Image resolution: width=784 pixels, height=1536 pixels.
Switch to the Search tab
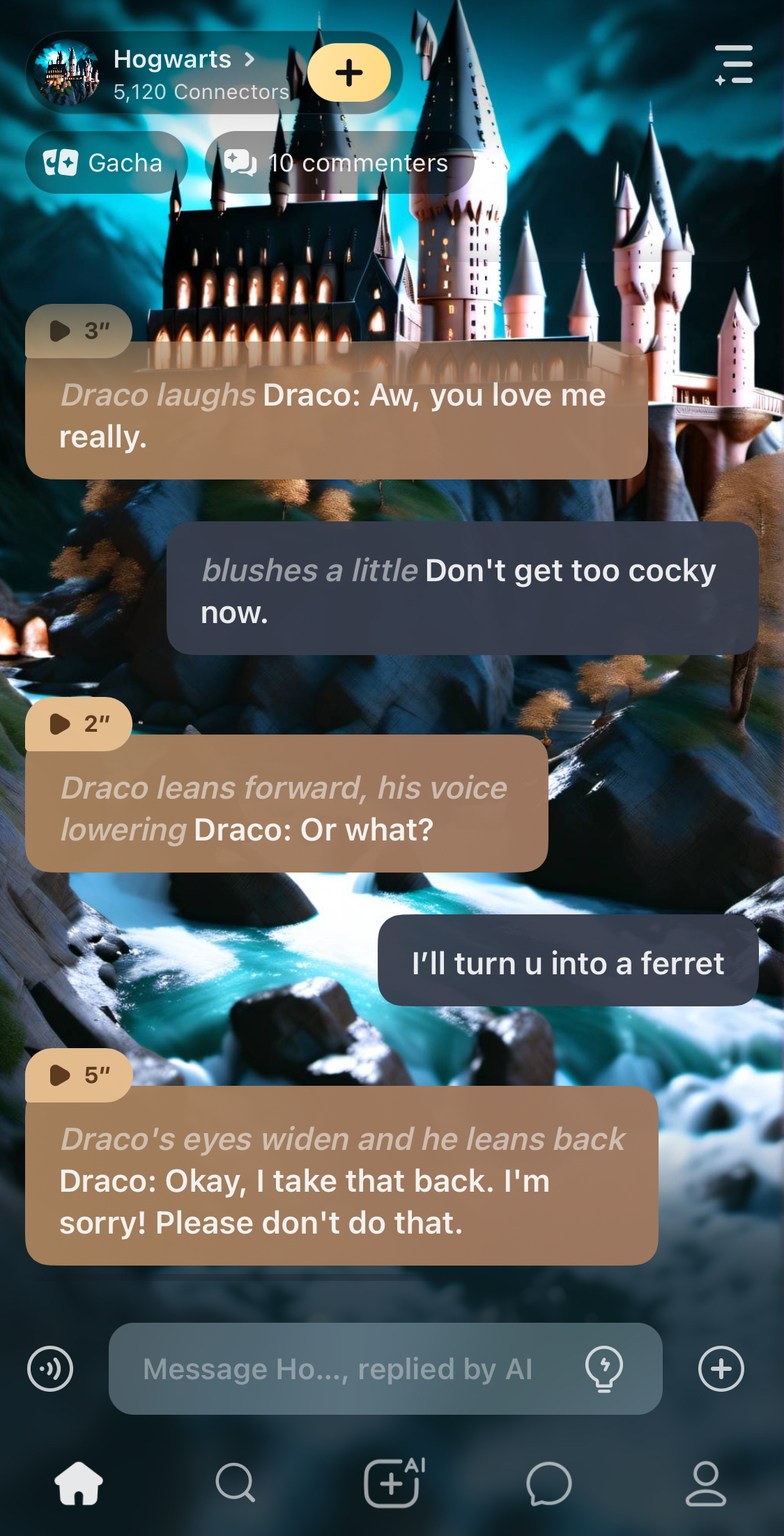[x=236, y=1482]
